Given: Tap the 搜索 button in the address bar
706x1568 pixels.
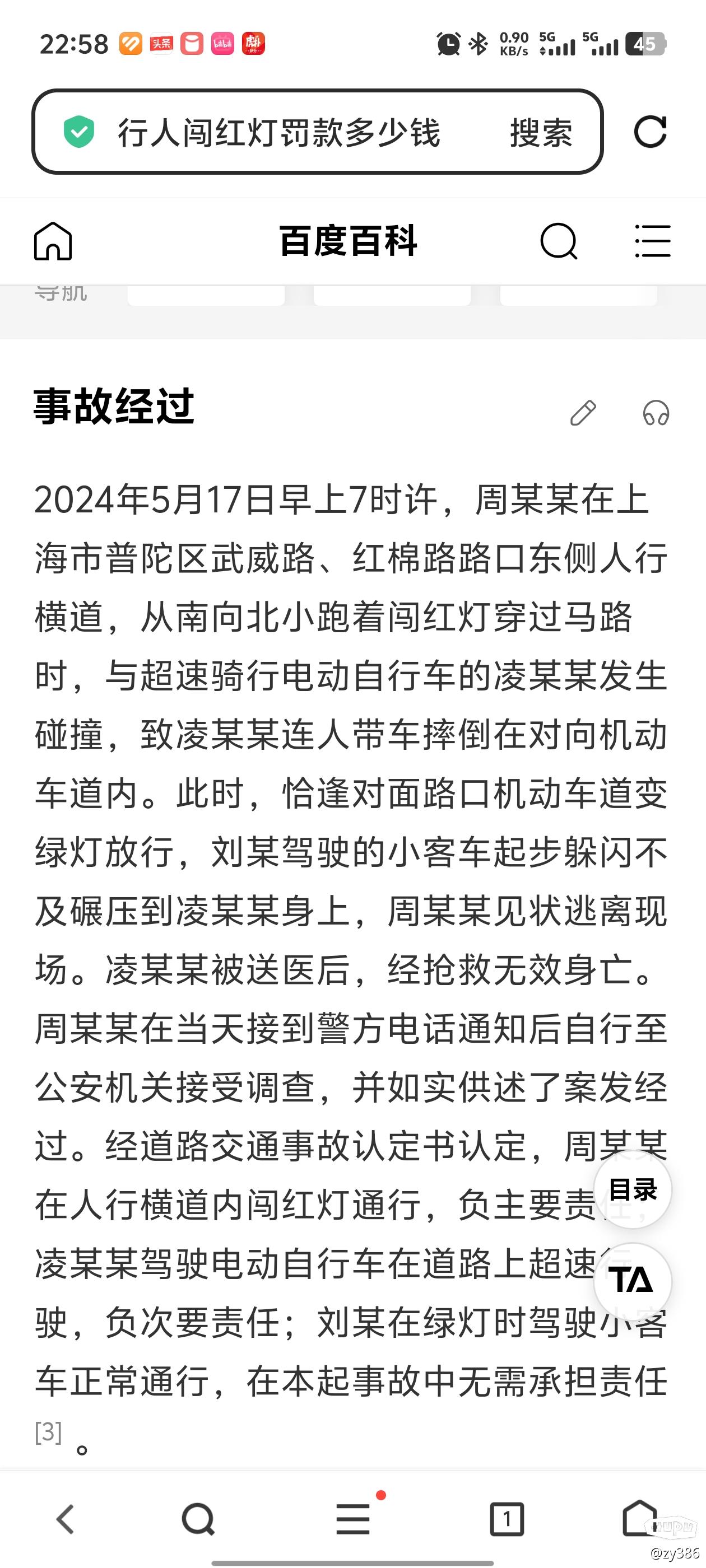Looking at the screenshot, I should 541,133.
